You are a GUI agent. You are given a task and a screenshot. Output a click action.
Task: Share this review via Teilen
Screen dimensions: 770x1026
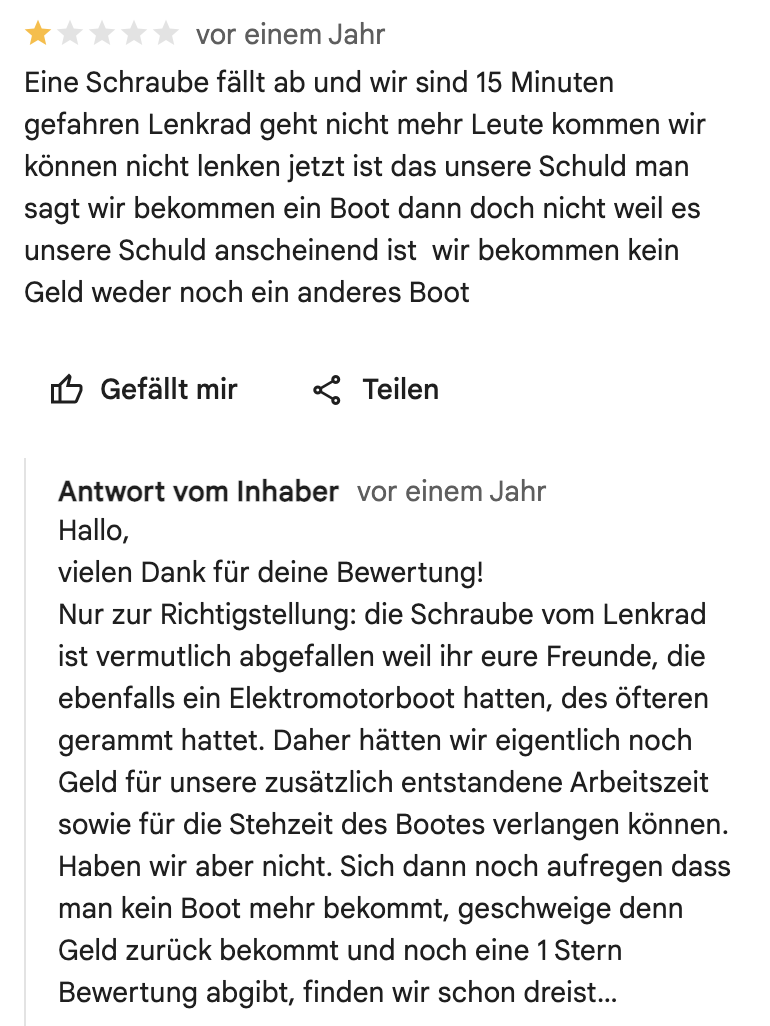[376, 389]
